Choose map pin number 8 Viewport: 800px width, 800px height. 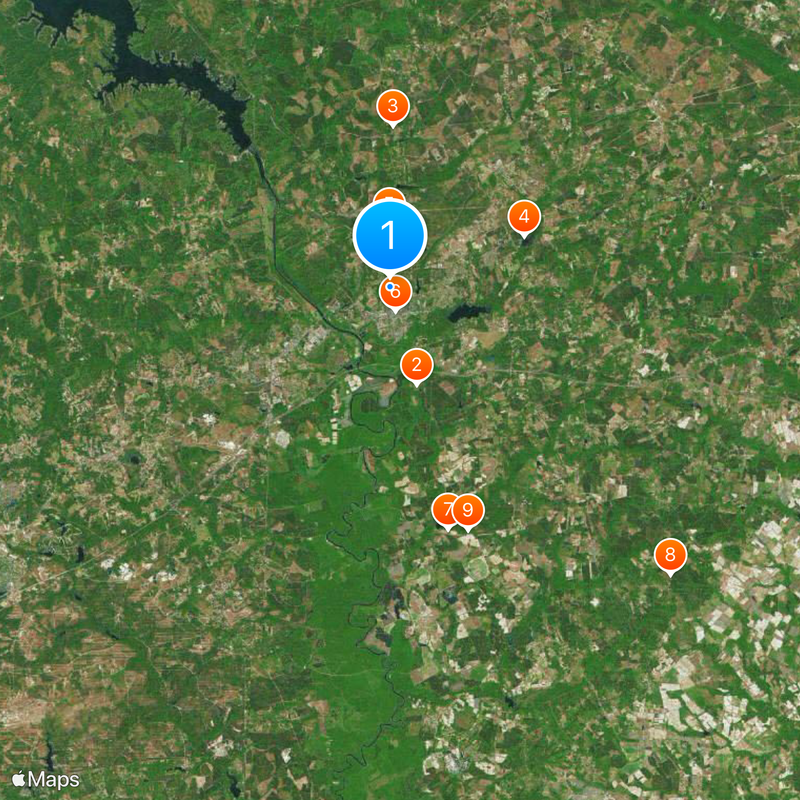point(670,554)
